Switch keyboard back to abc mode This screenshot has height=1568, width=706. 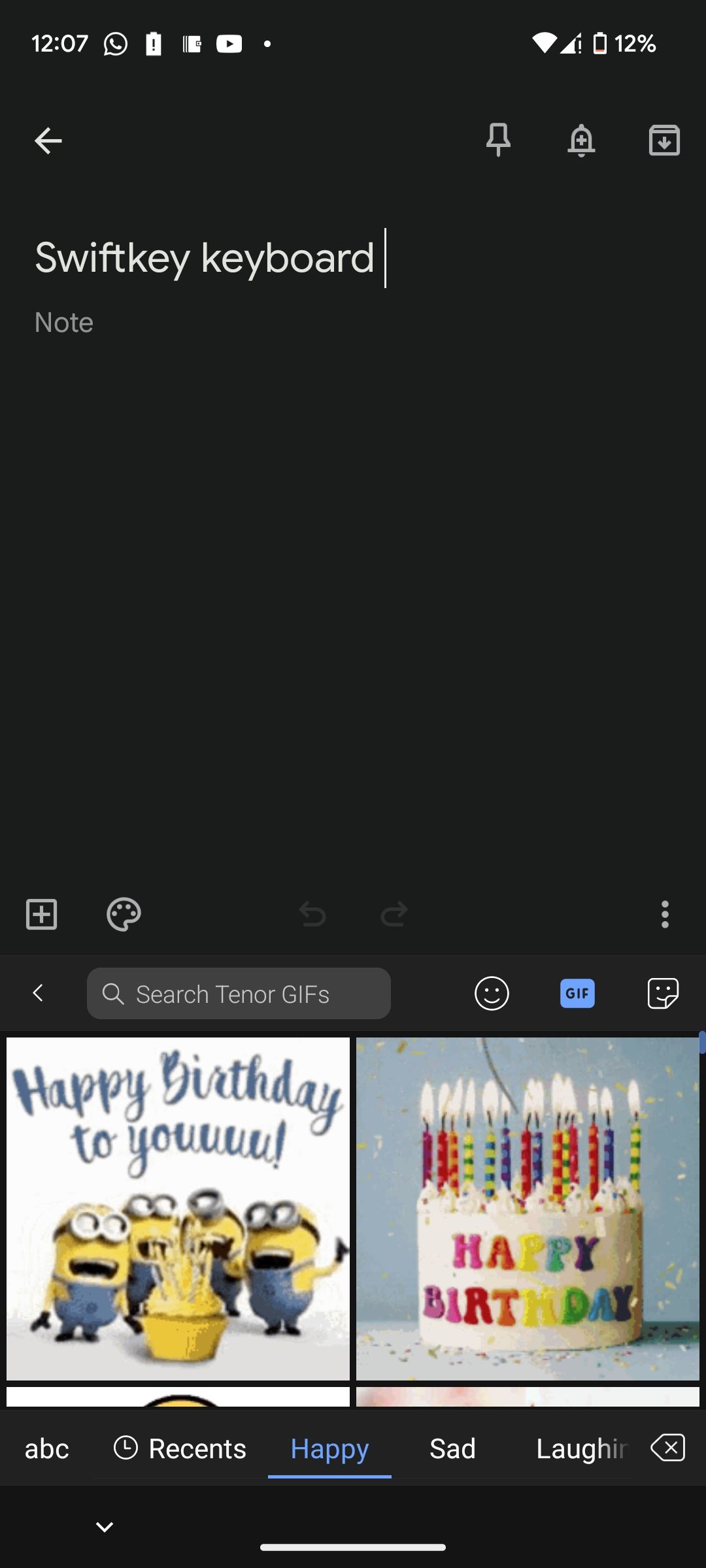(46, 1448)
